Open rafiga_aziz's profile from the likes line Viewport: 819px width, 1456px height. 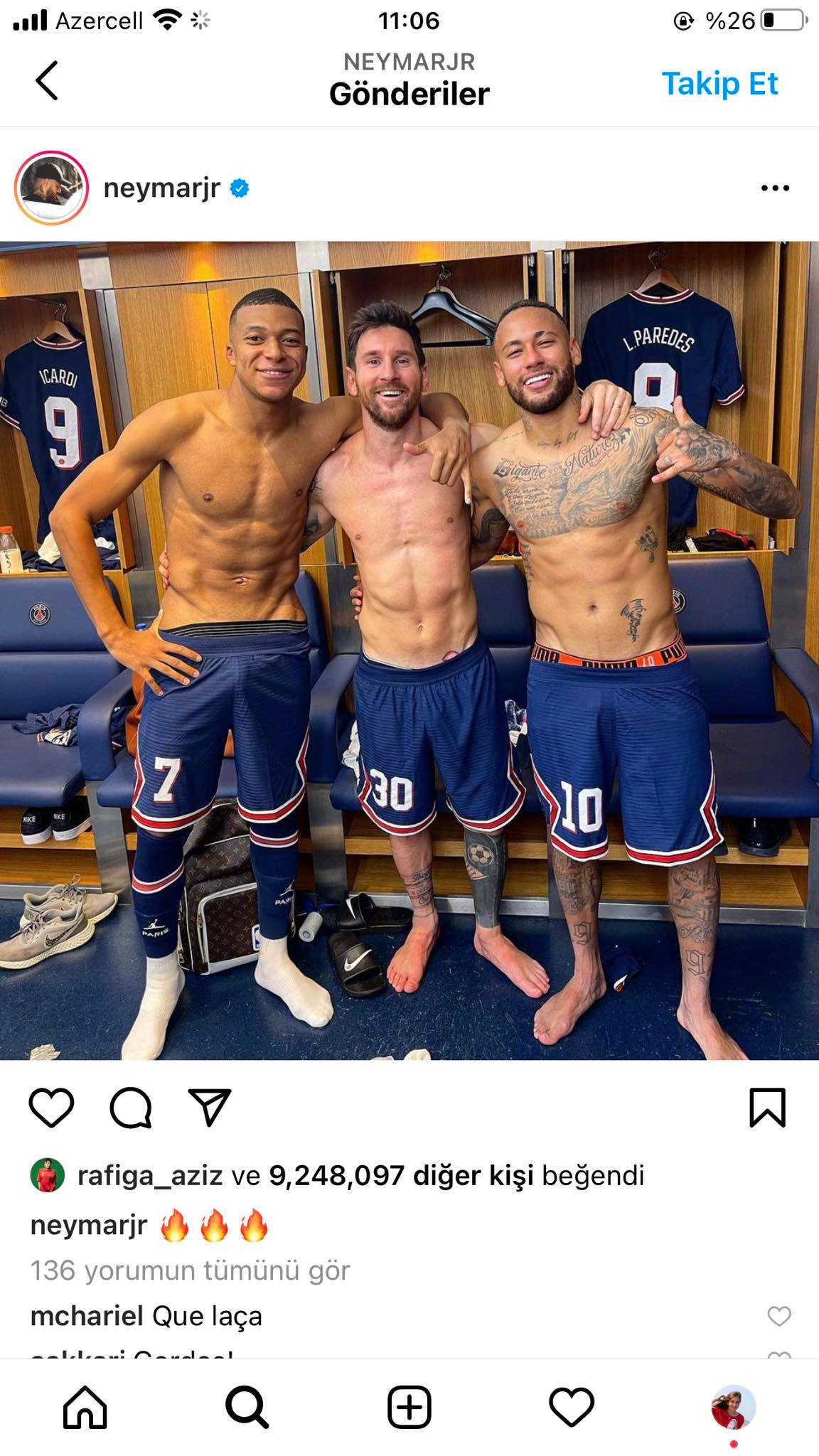click(x=150, y=1176)
